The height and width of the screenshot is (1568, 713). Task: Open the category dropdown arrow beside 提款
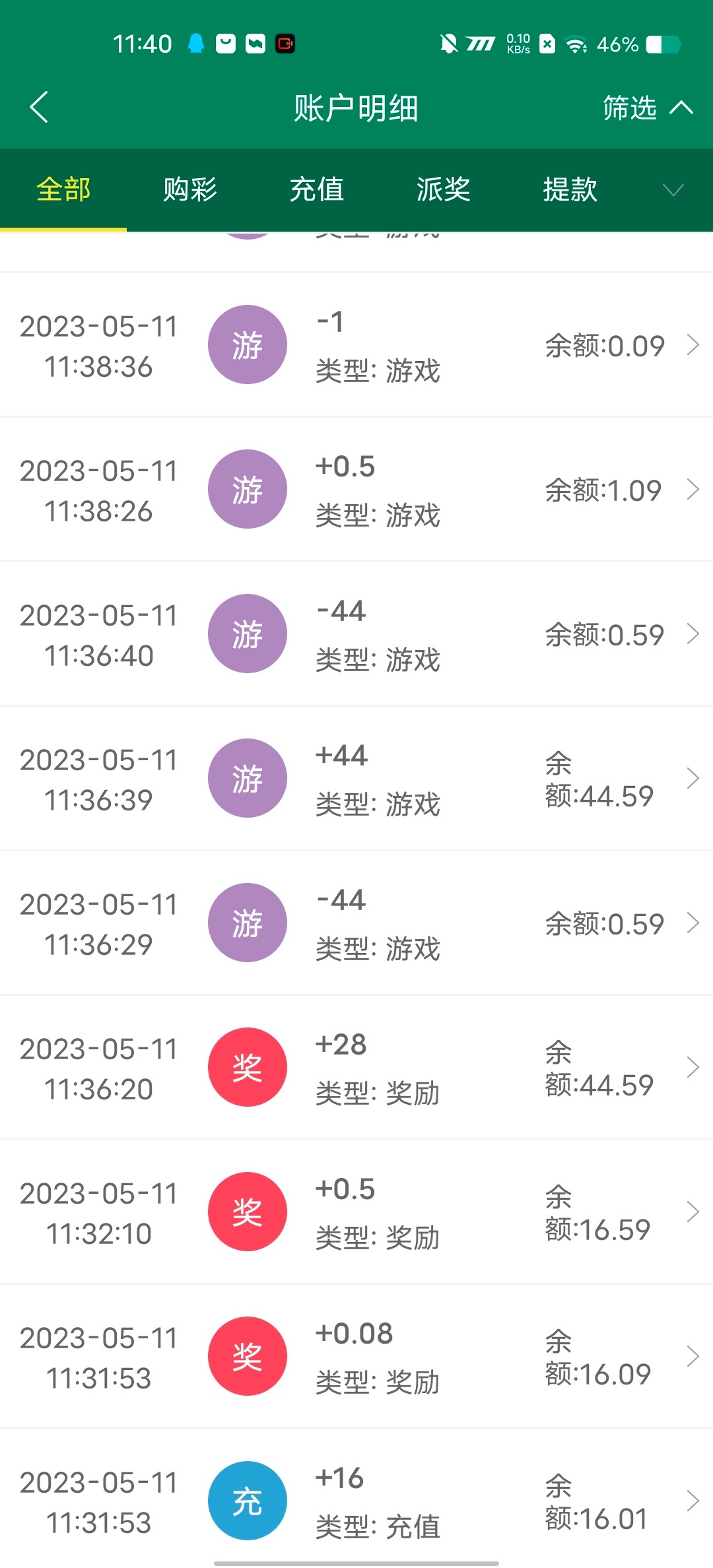673,191
